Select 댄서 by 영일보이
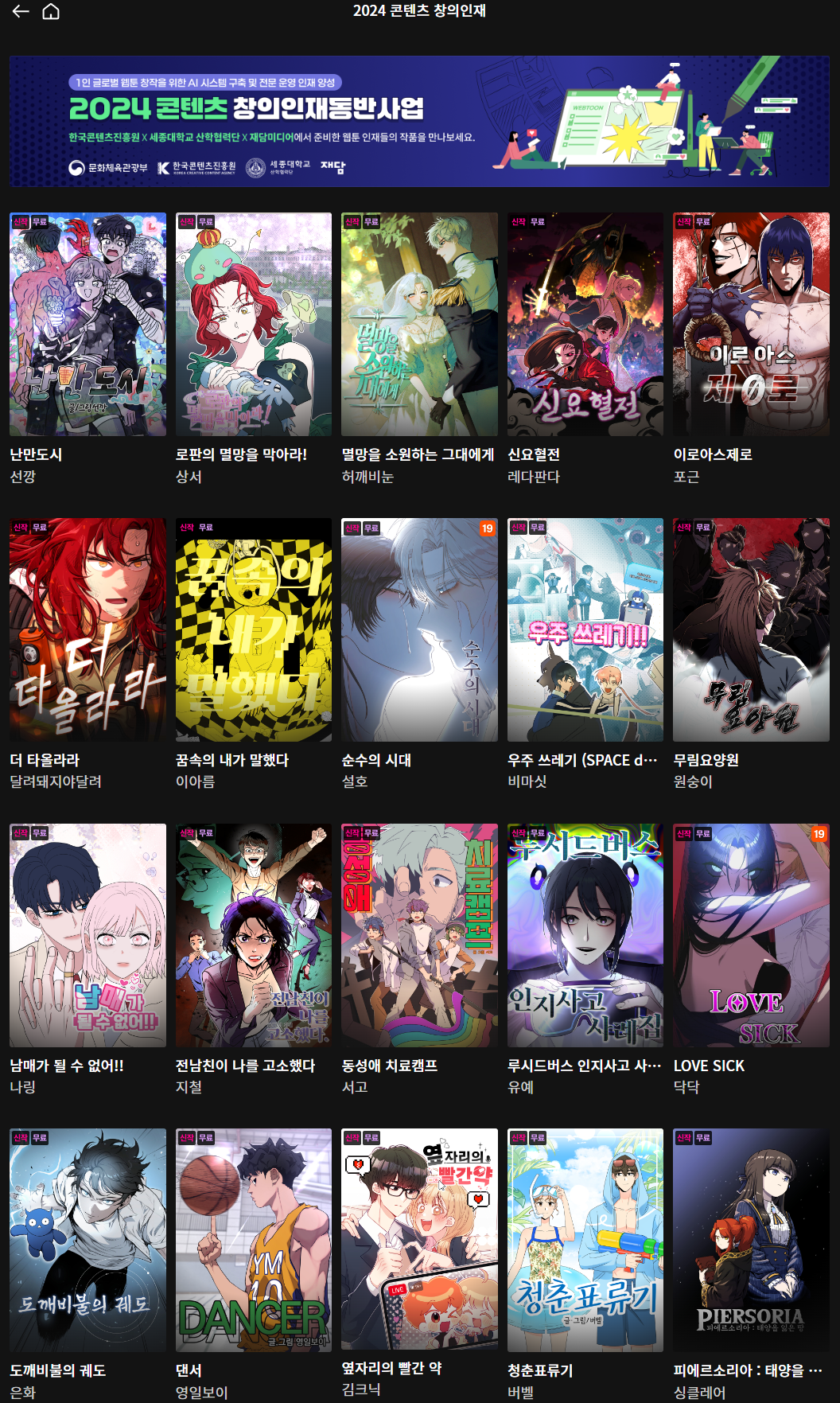Viewport: 840px width, 1403px height. click(x=253, y=1240)
